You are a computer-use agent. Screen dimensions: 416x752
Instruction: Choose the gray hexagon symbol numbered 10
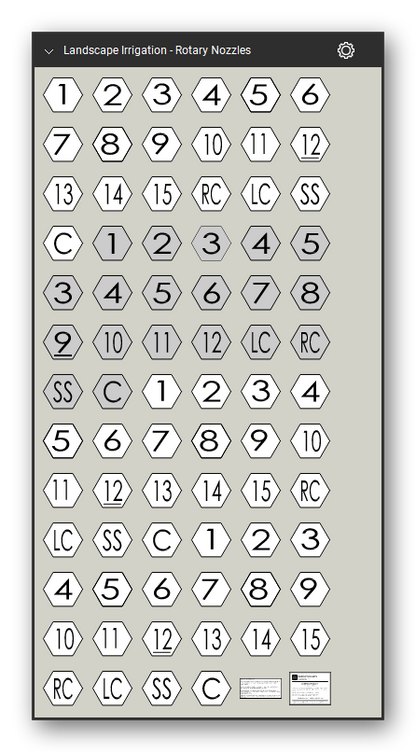click(x=112, y=342)
